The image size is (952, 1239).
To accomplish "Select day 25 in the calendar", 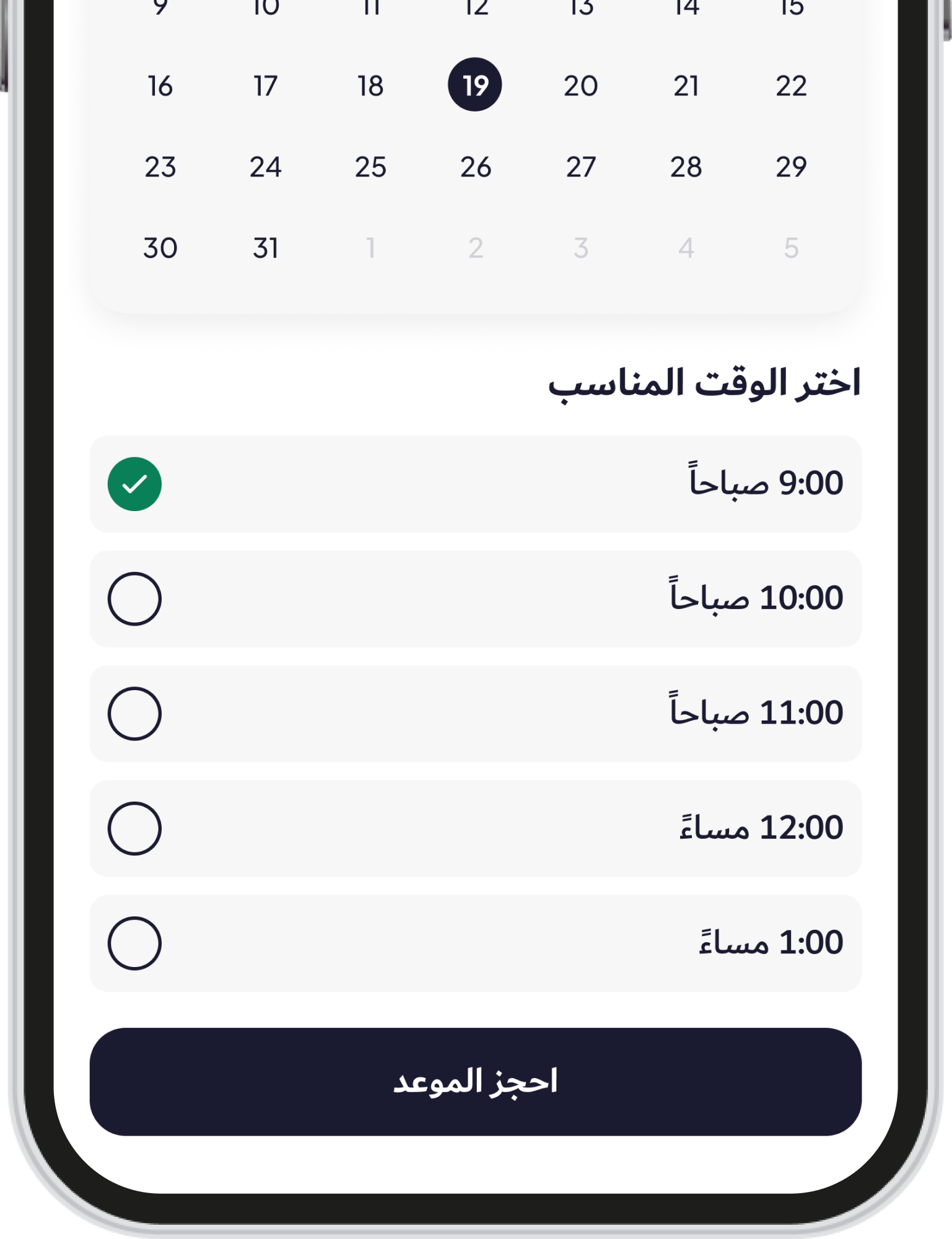I will 370,166.
